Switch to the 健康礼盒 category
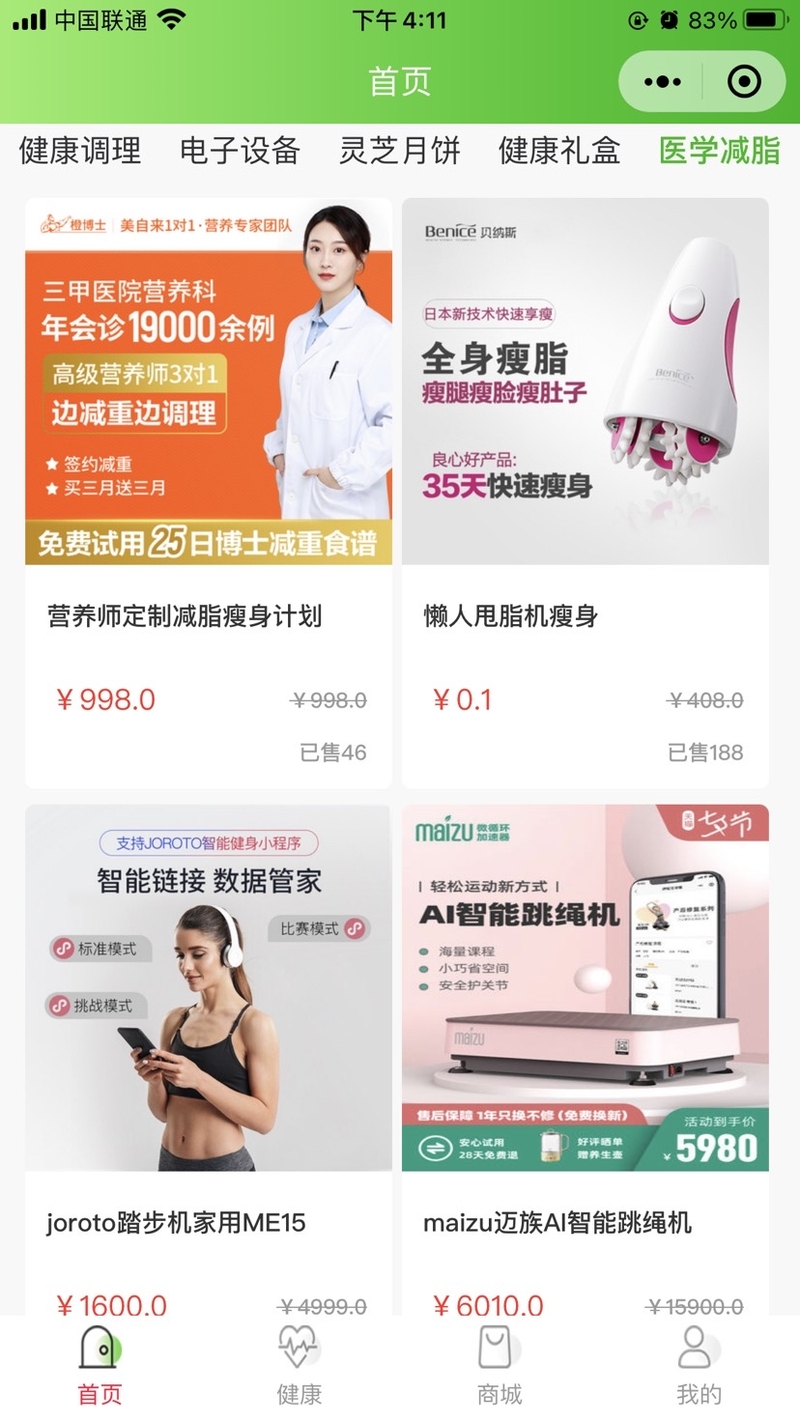Screen dimensions: 800x1422 (x=559, y=151)
